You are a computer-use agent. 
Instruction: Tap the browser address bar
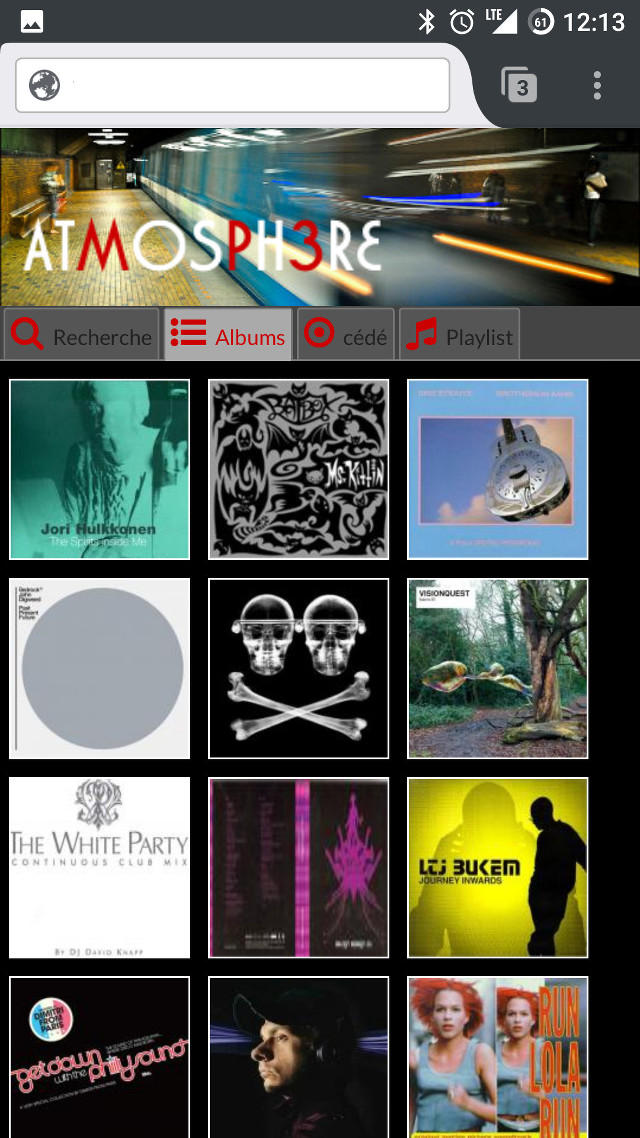[x=232, y=86]
